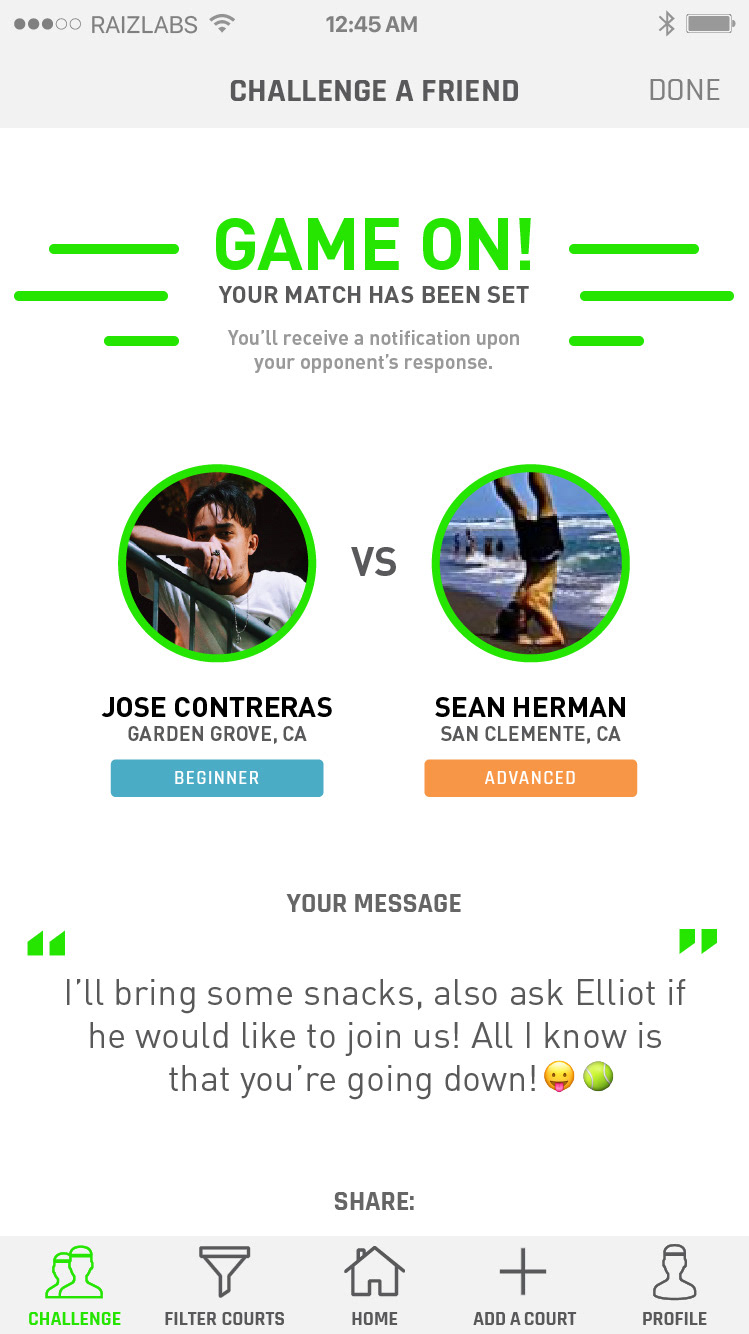Open Sean Herman's profile photo
The height and width of the screenshot is (1334, 749).
point(530,563)
